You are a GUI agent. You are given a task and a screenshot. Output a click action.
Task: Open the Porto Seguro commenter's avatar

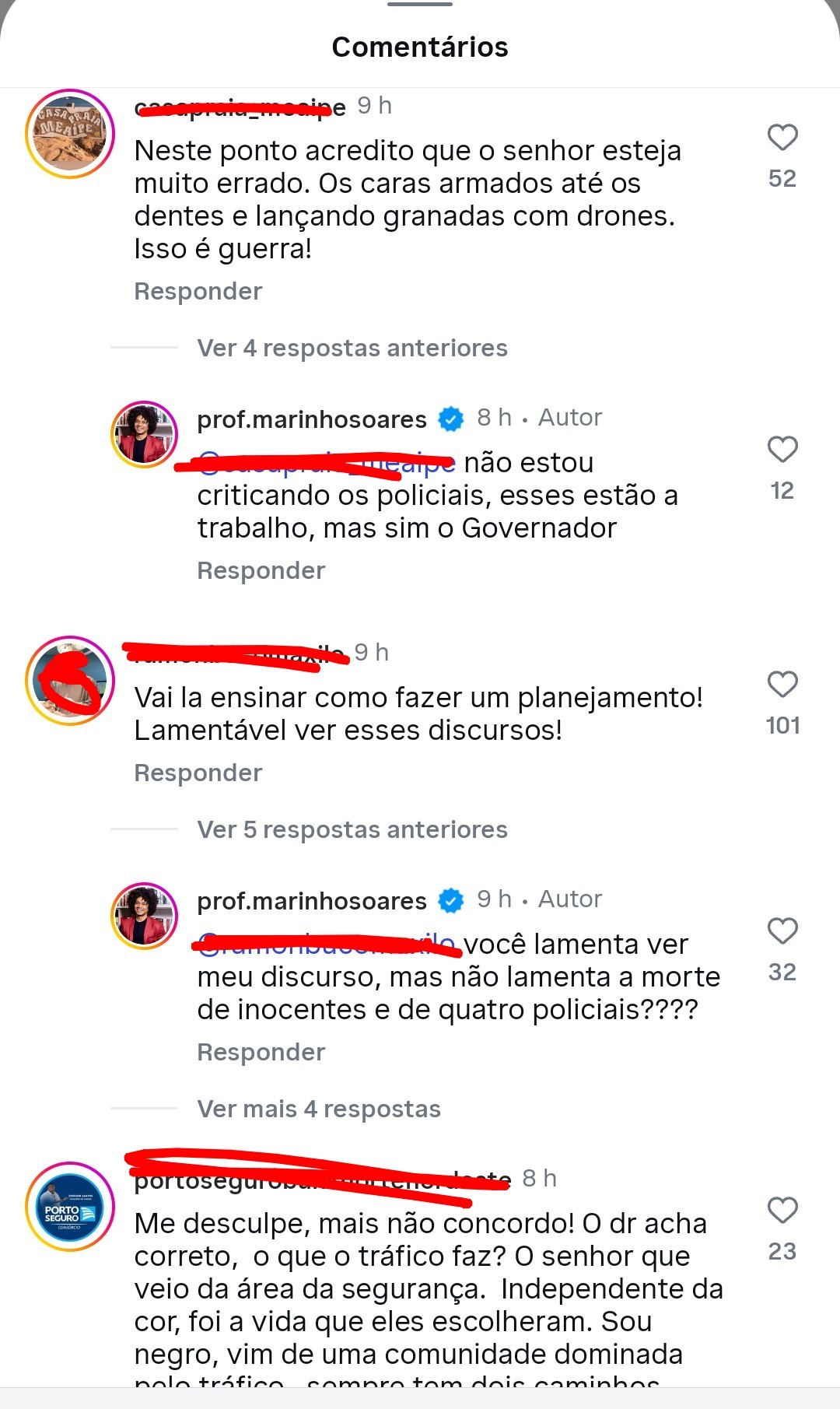tap(70, 1207)
